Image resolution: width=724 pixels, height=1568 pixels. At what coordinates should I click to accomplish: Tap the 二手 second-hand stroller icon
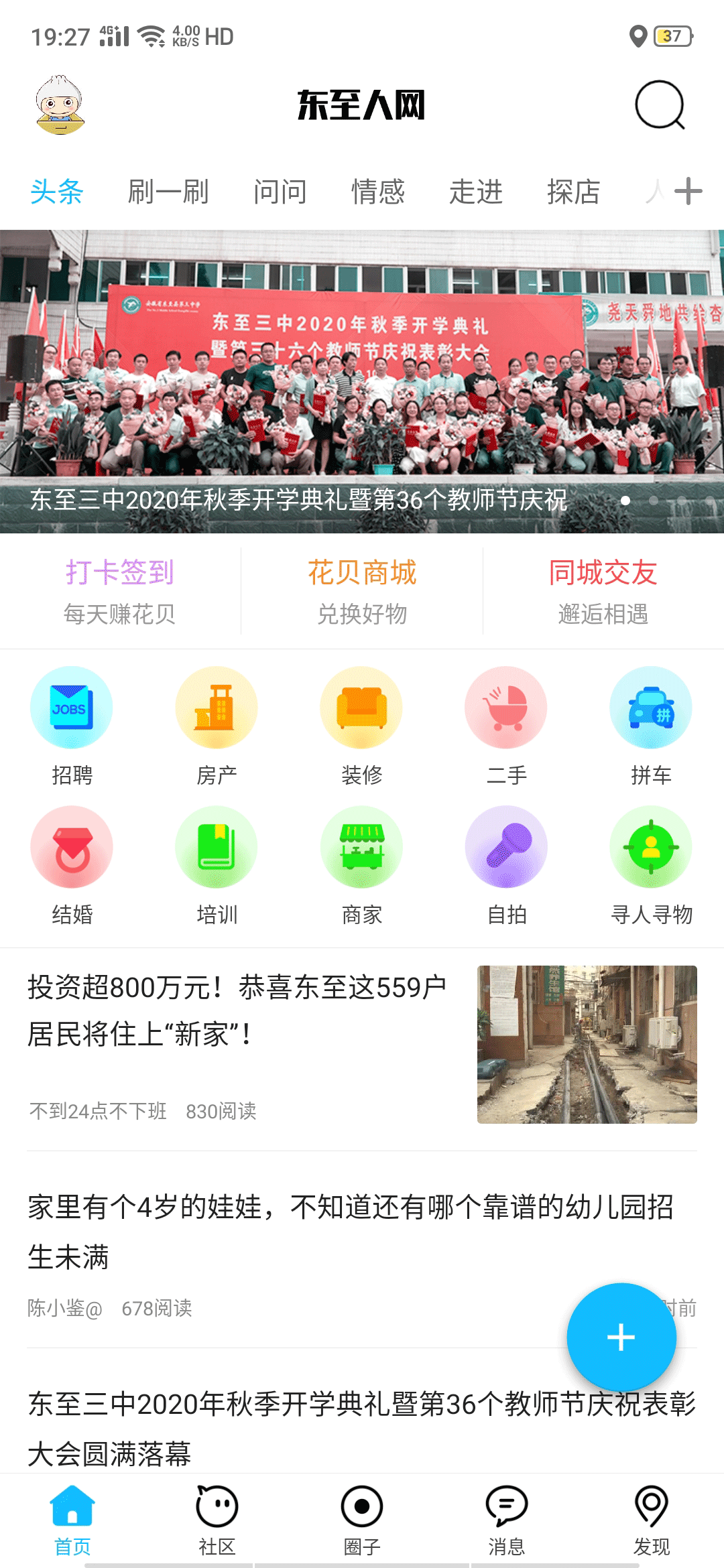click(506, 707)
